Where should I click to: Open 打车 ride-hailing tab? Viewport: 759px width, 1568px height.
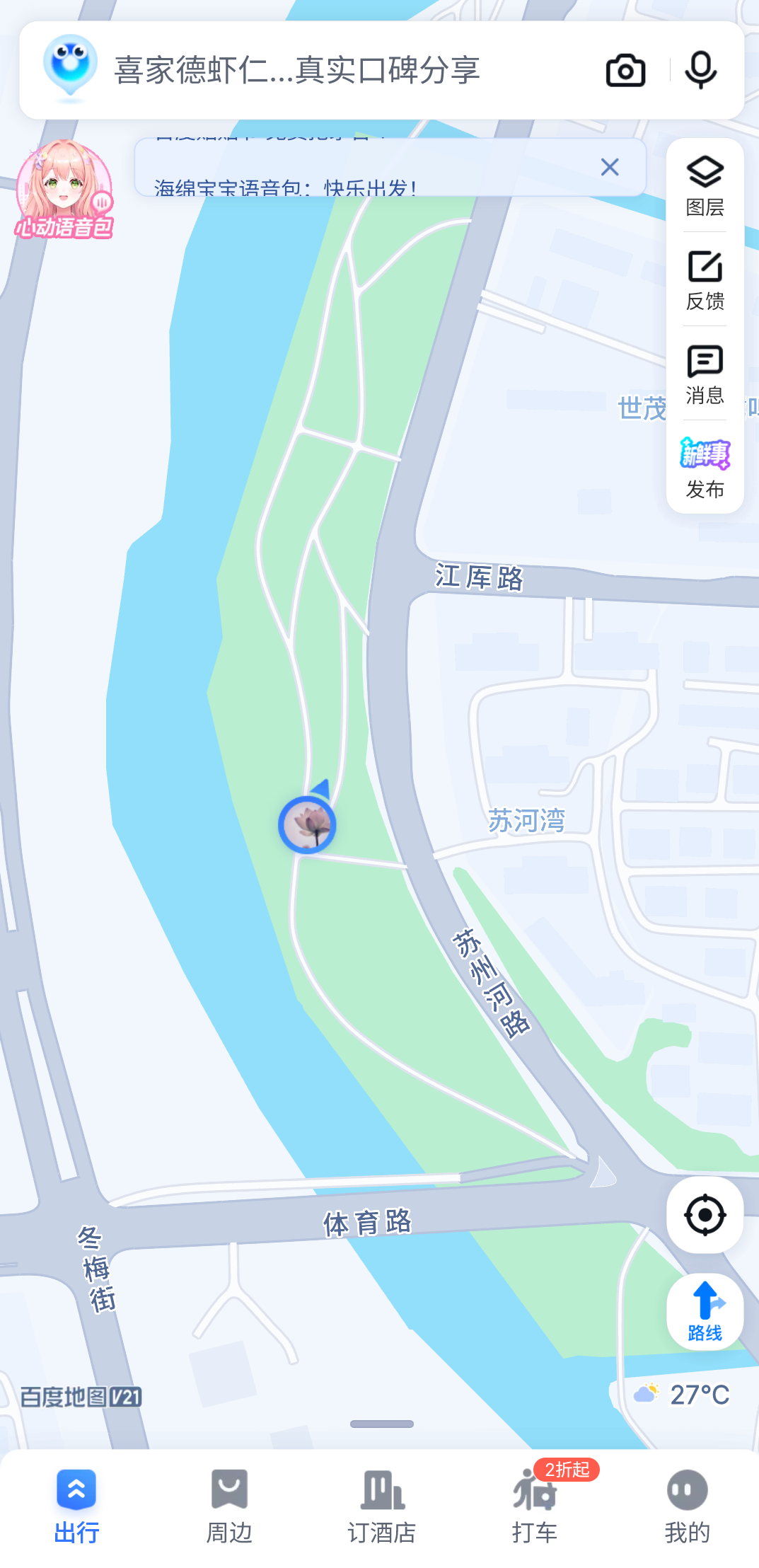coord(534,1505)
